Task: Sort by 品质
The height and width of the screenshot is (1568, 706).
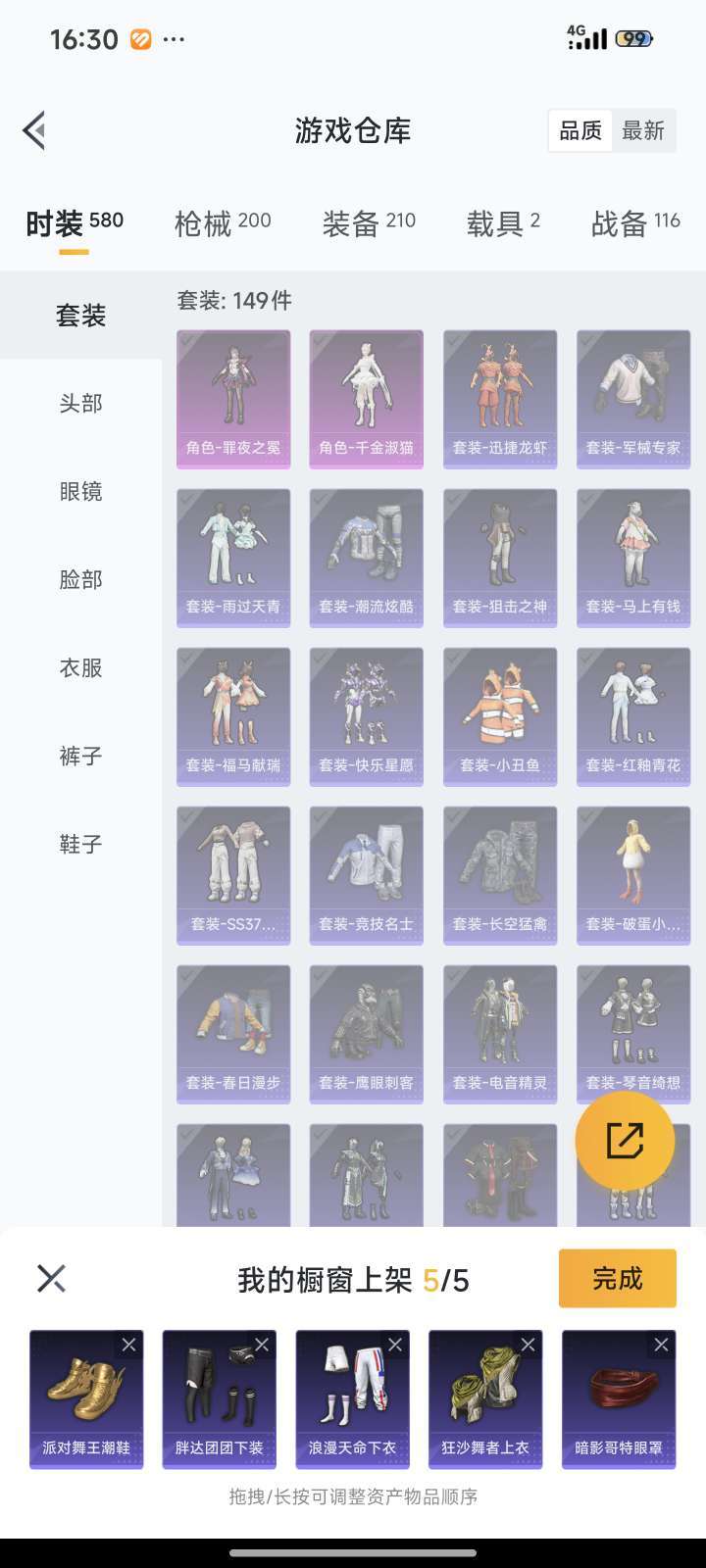Action: 580,130
